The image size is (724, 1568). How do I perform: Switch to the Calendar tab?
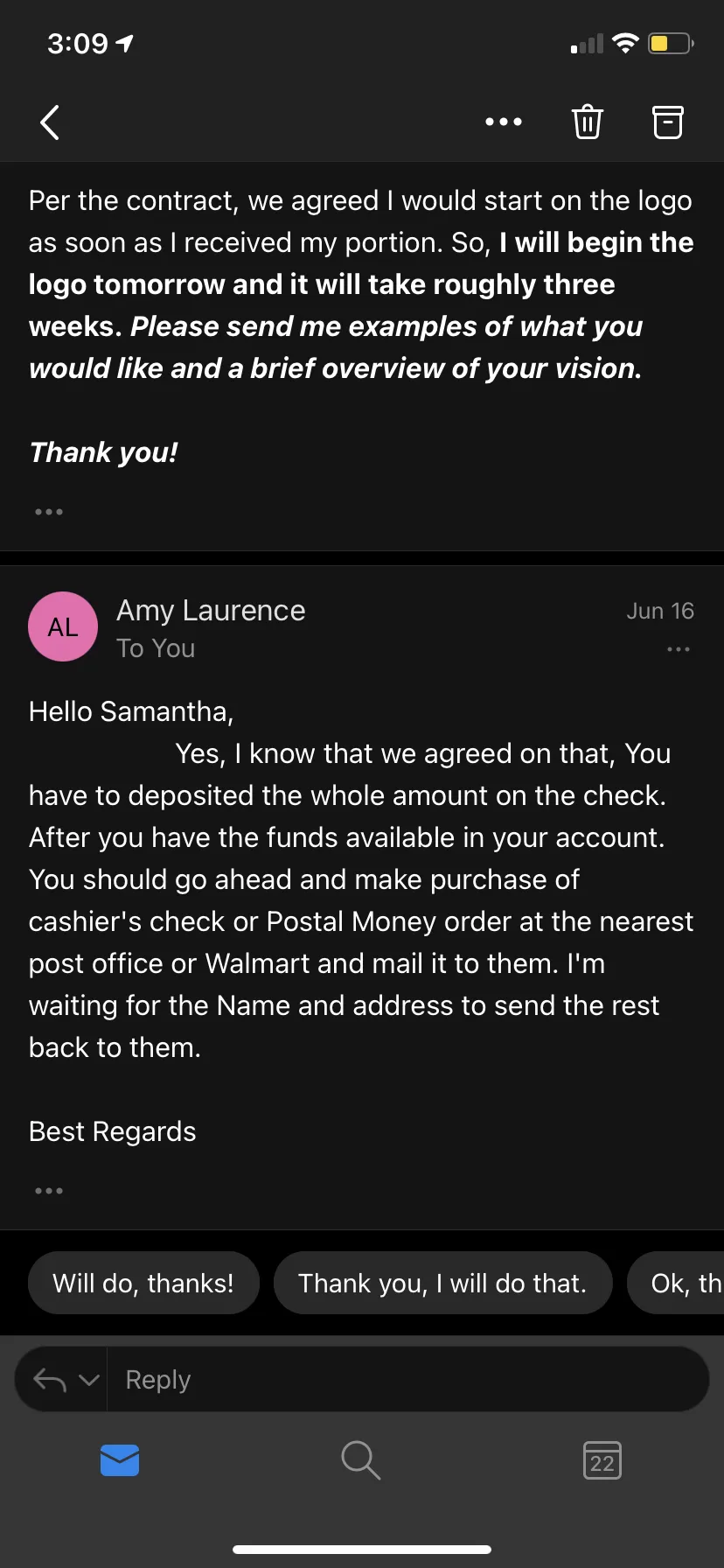(602, 1459)
